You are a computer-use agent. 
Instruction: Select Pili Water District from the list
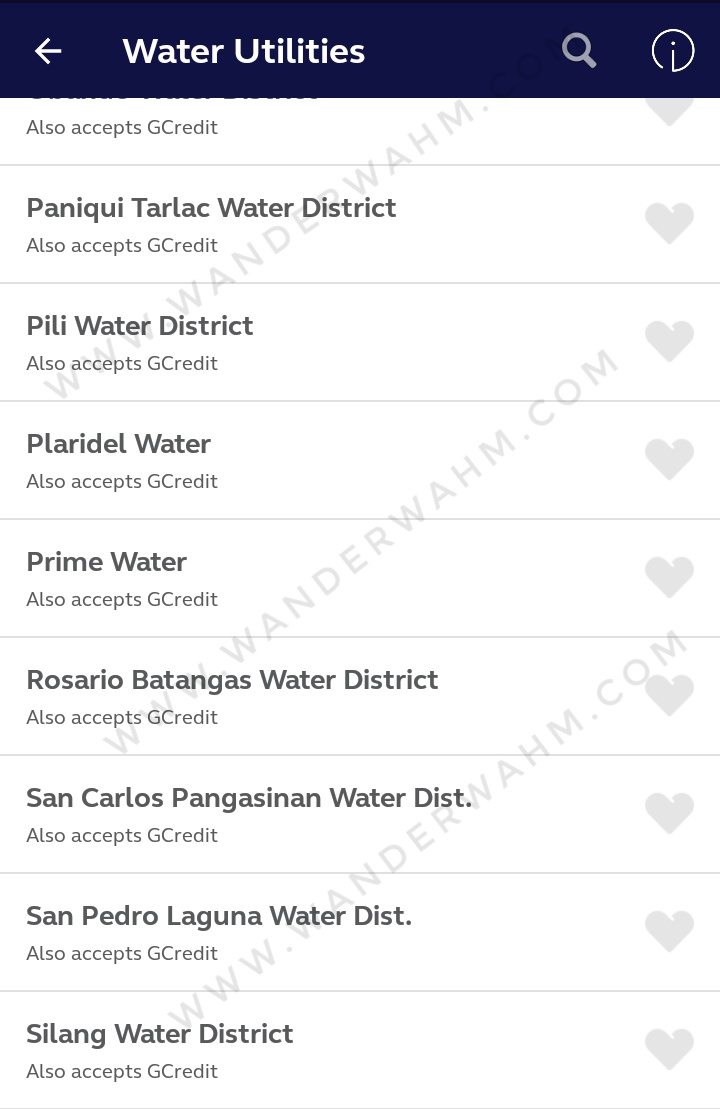(x=140, y=326)
